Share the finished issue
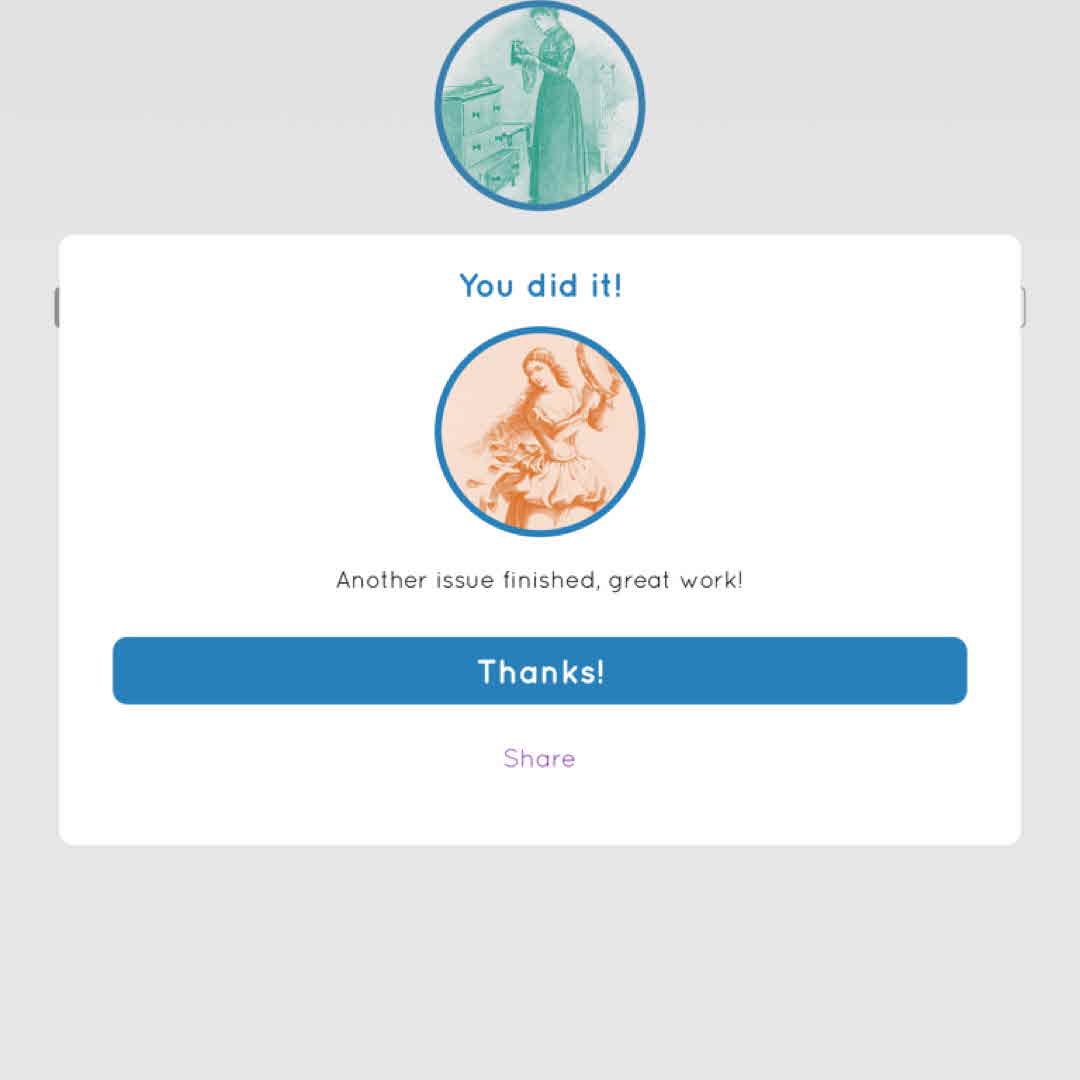The height and width of the screenshot is (1080, 1080). click(540, 759)
